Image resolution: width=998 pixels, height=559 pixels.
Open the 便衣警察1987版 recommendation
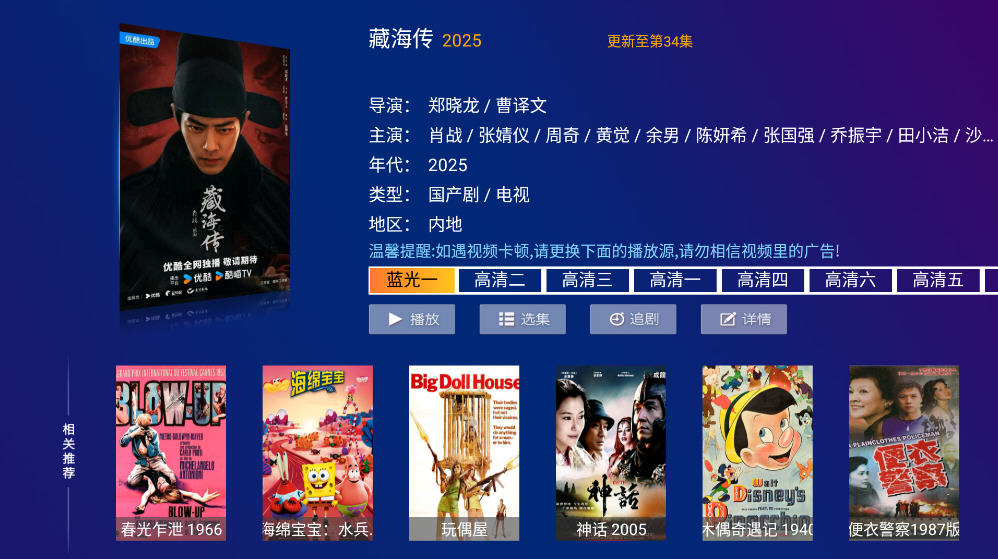click(x=904, y=452)
